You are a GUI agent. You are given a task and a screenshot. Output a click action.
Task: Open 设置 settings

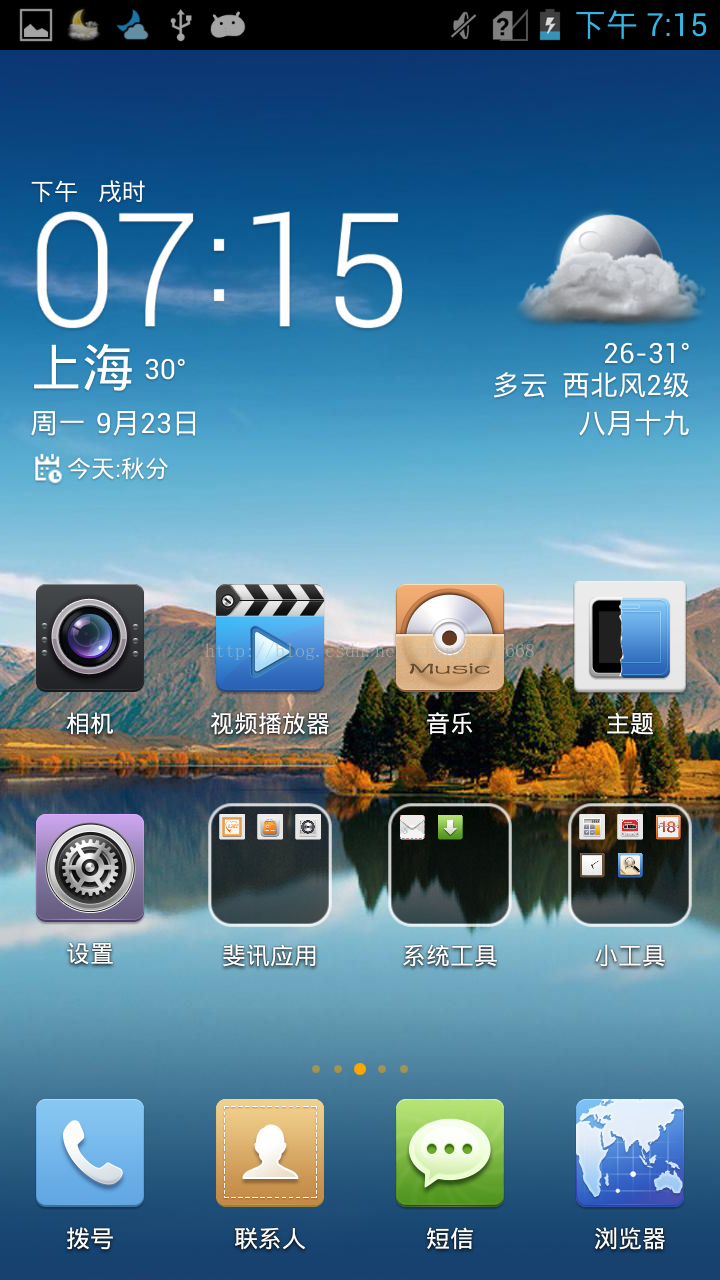pos(90,867)
